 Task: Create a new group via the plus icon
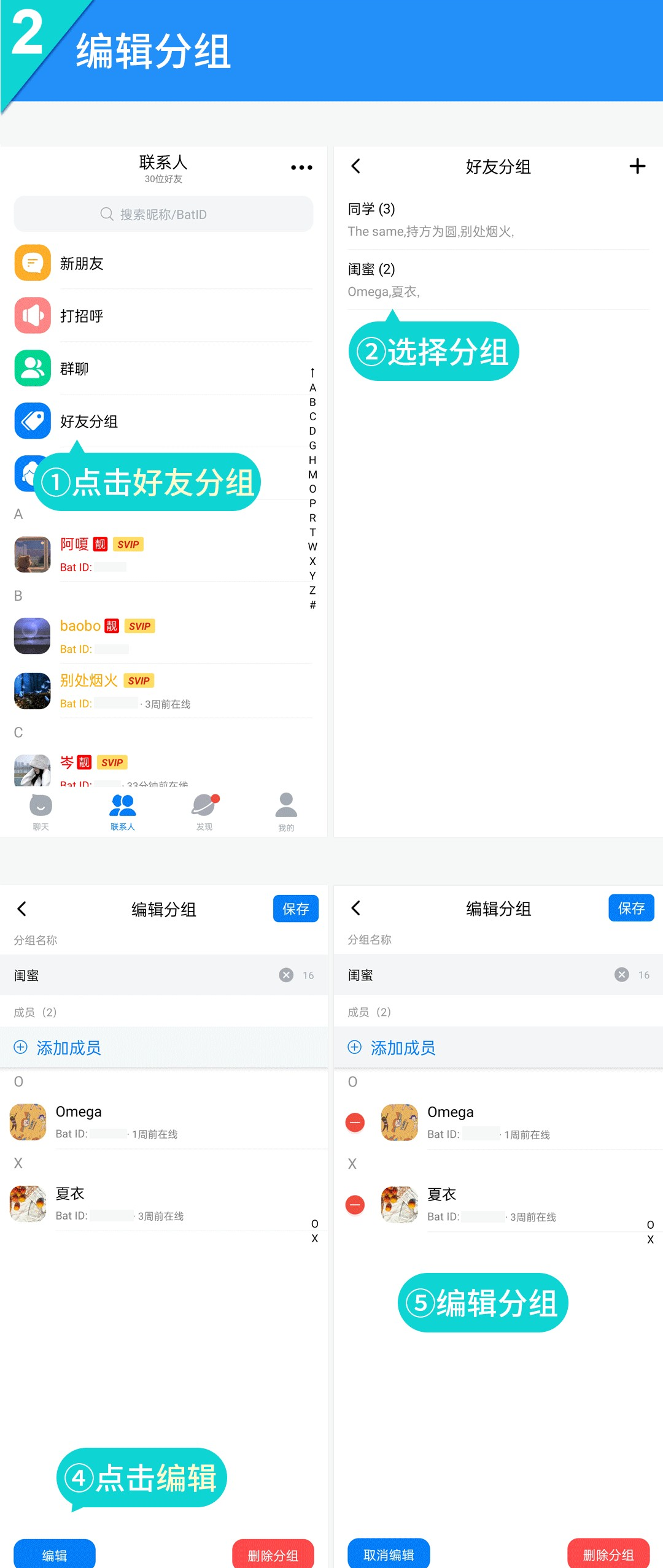637,166
